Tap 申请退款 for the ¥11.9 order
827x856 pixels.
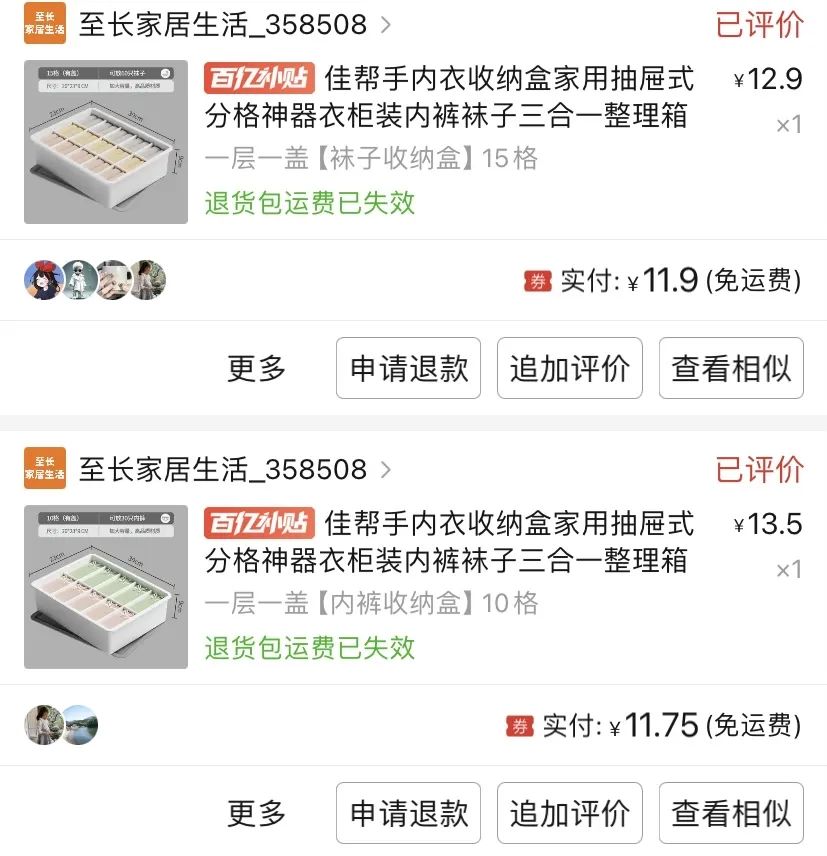(x=408, y=369)
